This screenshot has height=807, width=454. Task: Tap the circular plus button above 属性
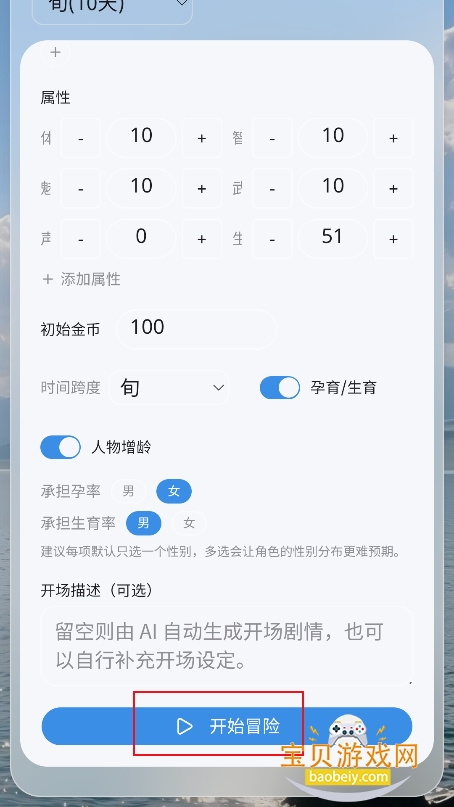coord(55,52)
